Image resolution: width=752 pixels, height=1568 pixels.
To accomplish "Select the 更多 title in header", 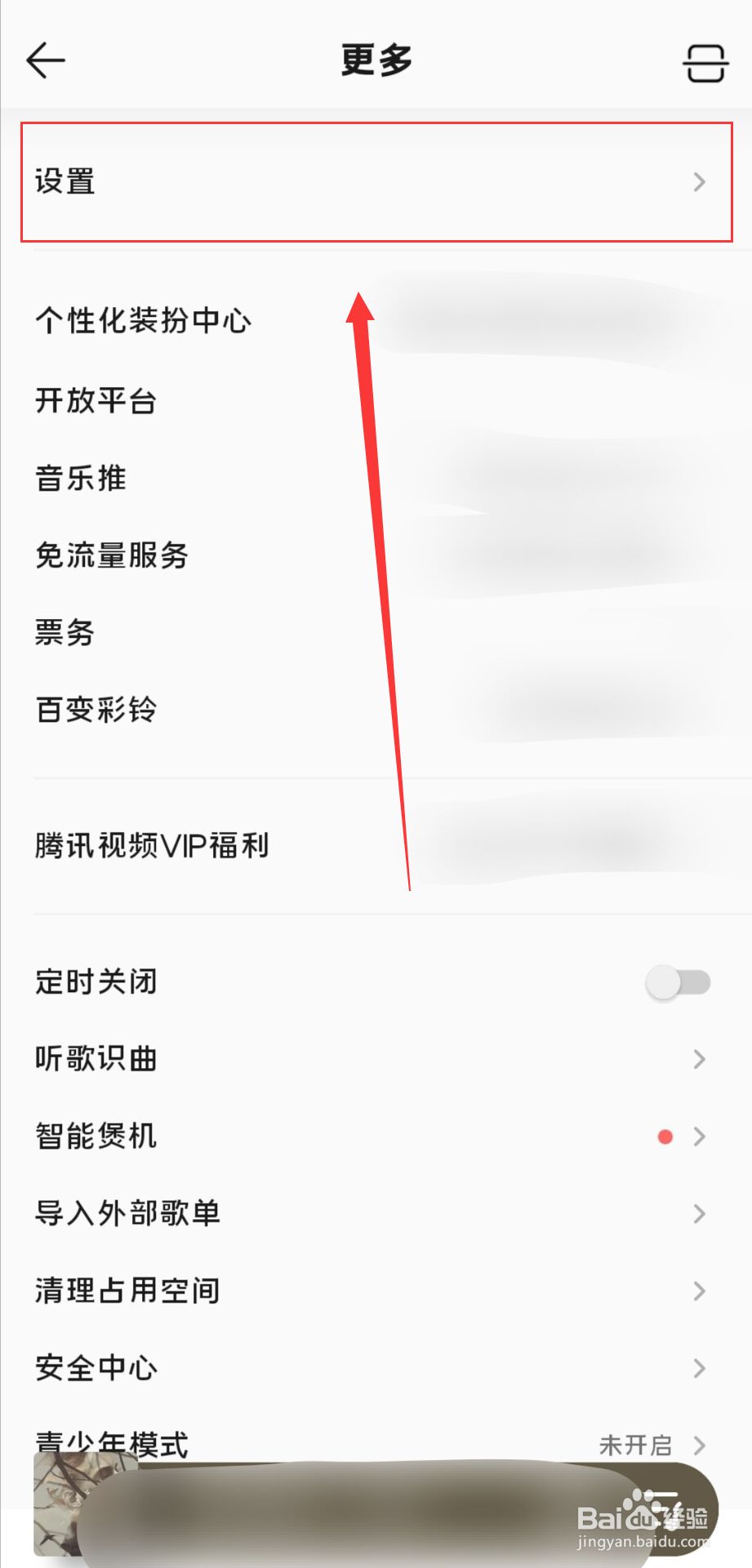I will pos(376,59).
